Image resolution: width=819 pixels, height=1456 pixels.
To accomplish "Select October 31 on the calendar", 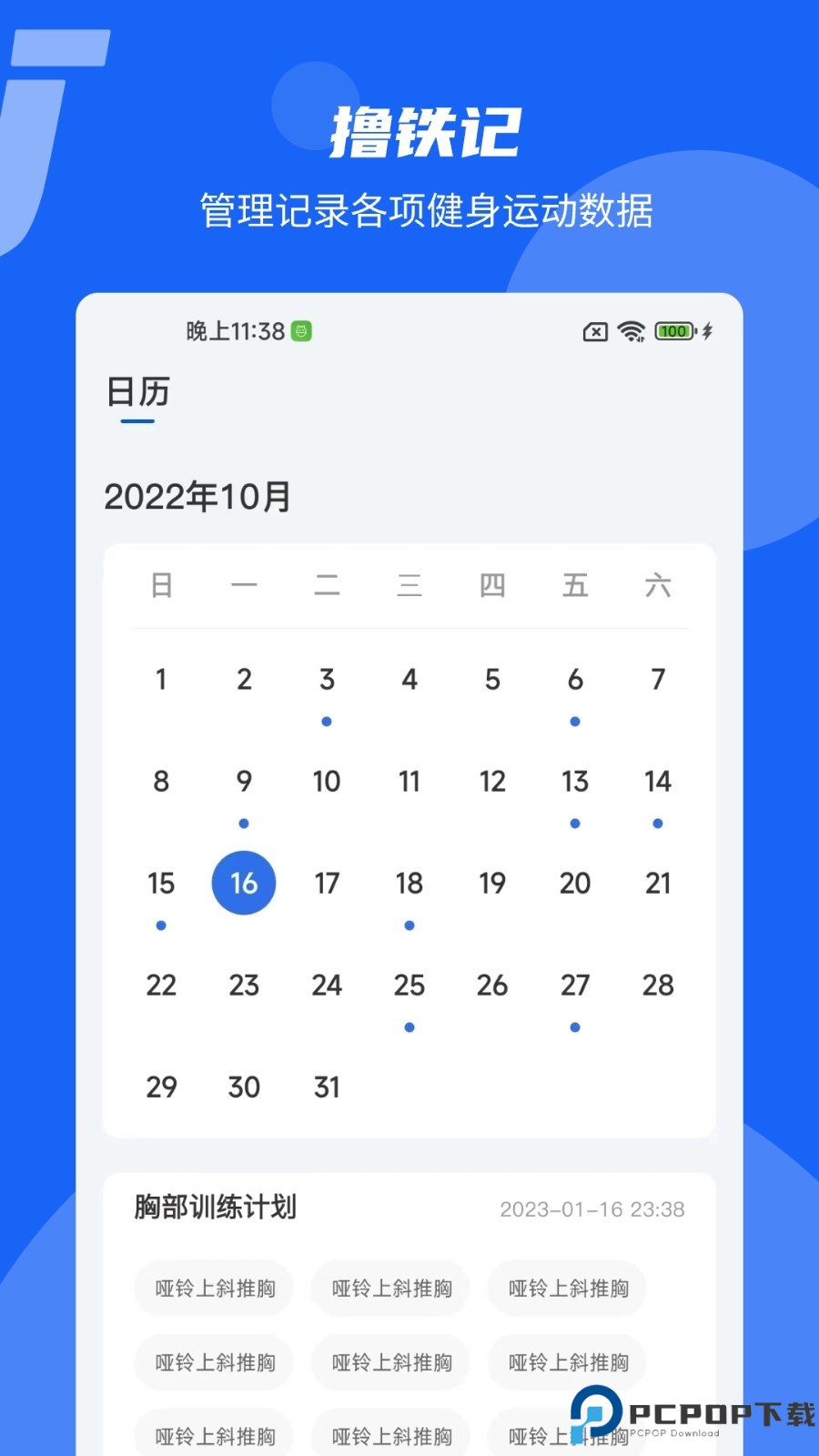I will [x=327, y=1087].
